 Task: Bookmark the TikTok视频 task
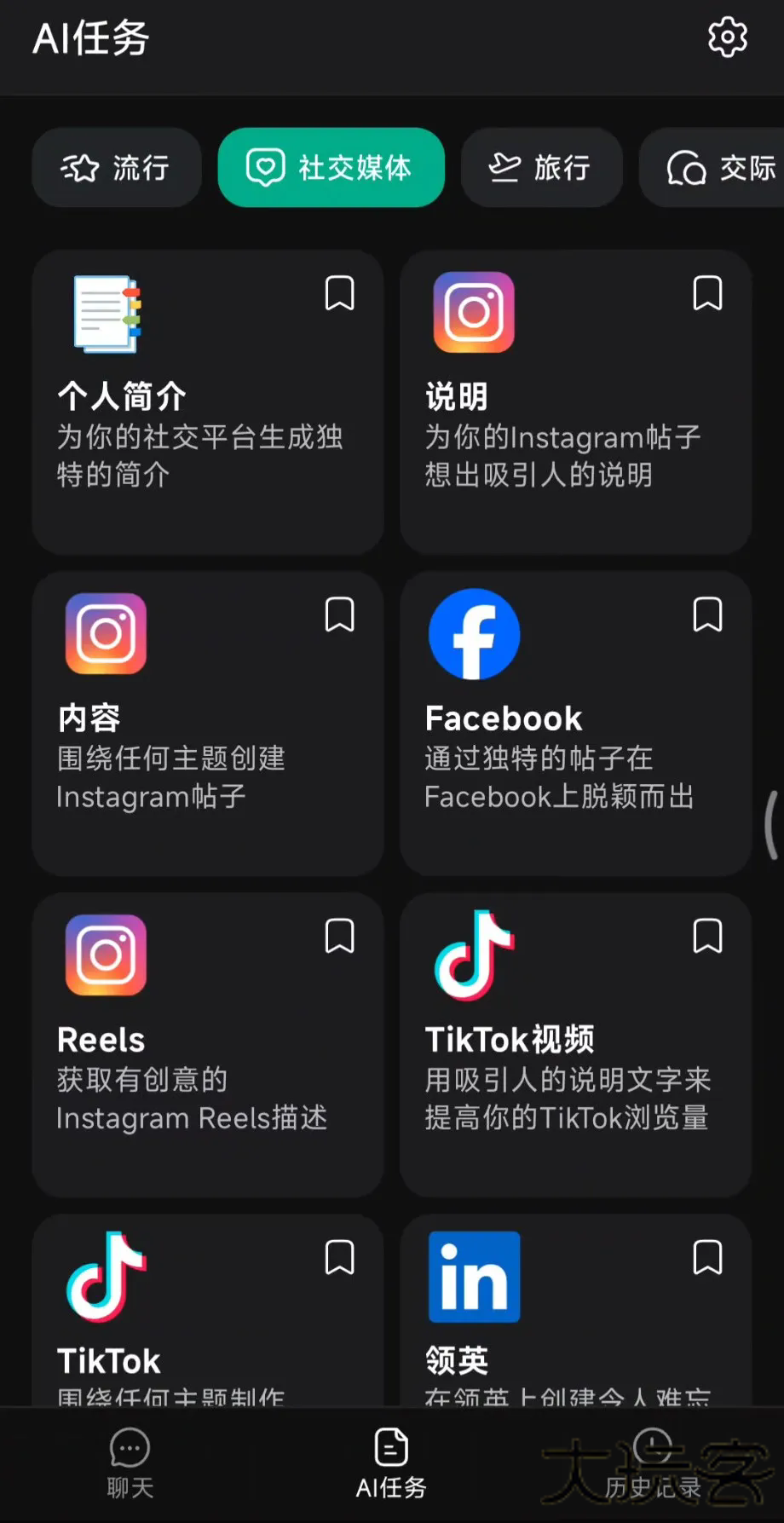click(x=707, y=937)
